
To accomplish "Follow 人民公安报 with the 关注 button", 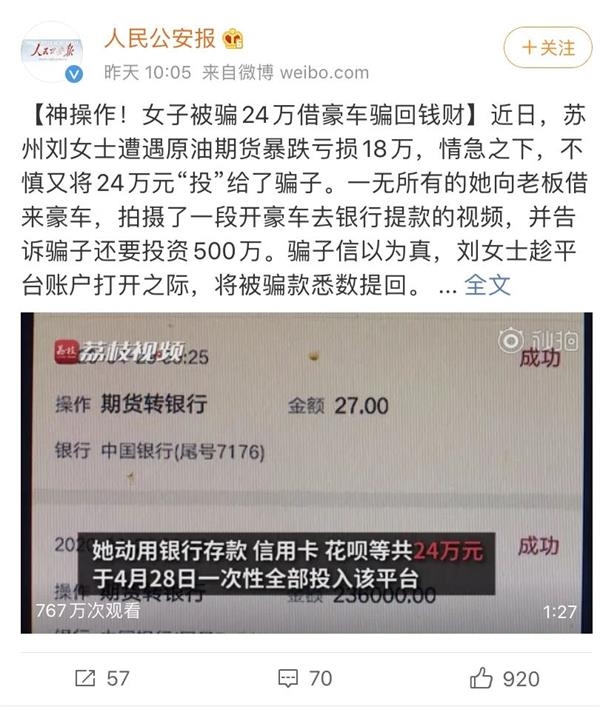I will 542,47.
